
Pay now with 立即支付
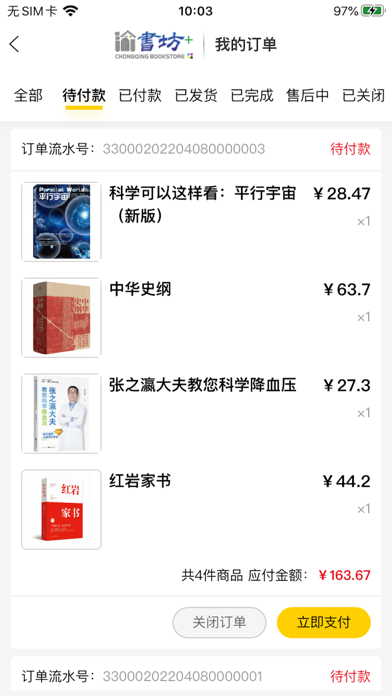tap(324, 622)
